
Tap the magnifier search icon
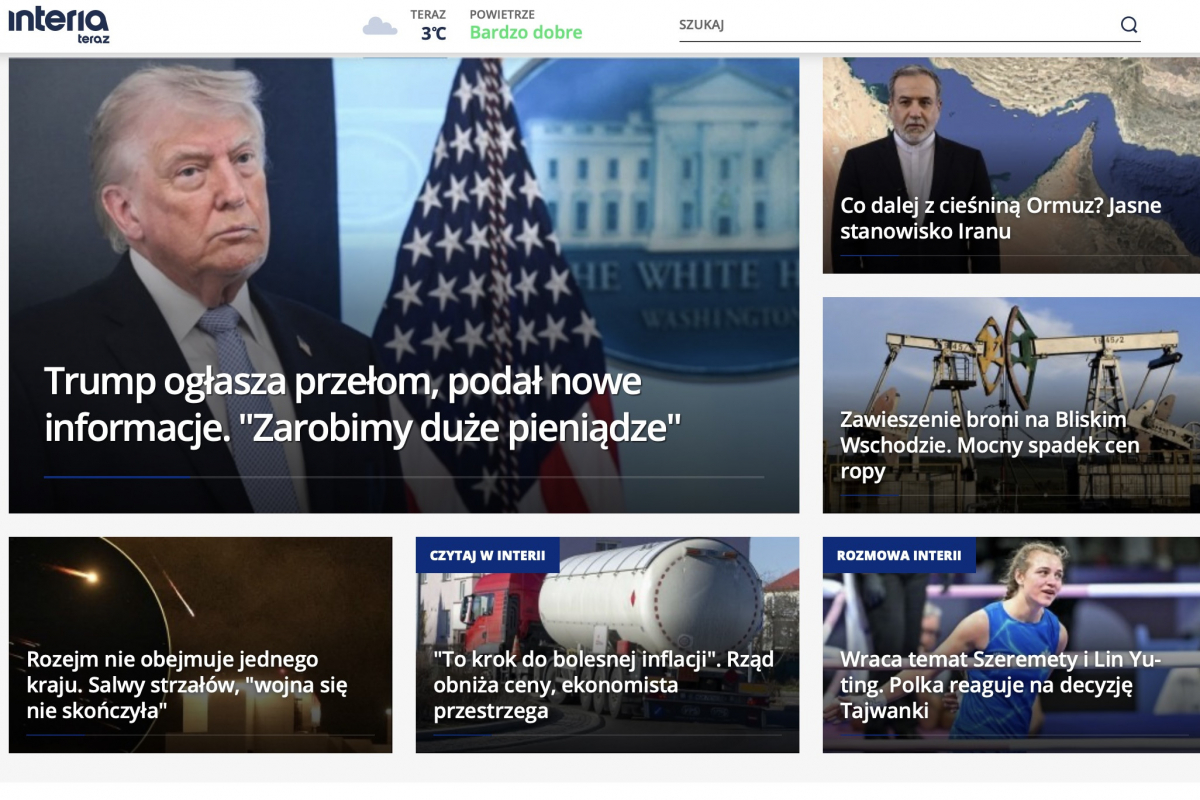(1129, 25)
